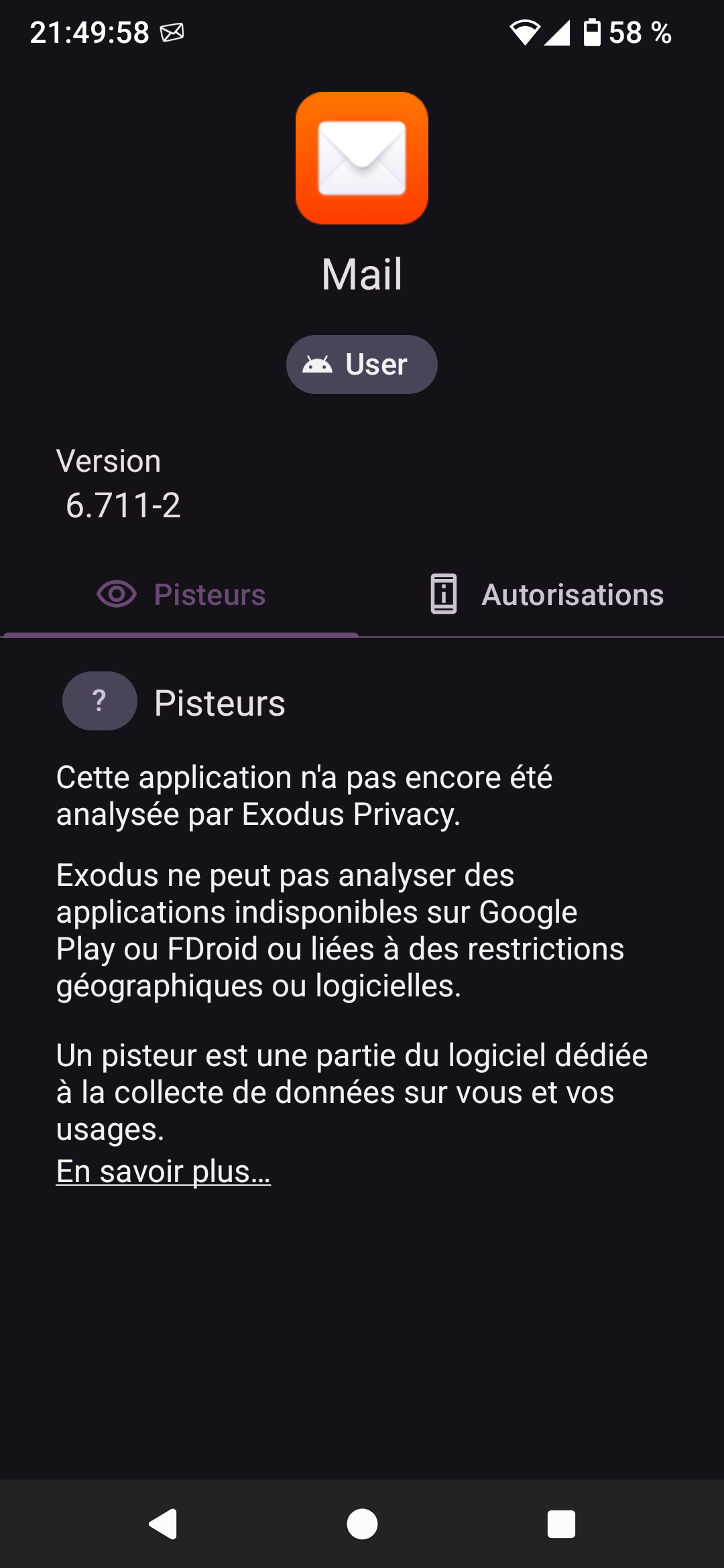Open the "En savoir plus…" link
The height and width of the screenshot is (1568, 724).
coord(163,1171)
